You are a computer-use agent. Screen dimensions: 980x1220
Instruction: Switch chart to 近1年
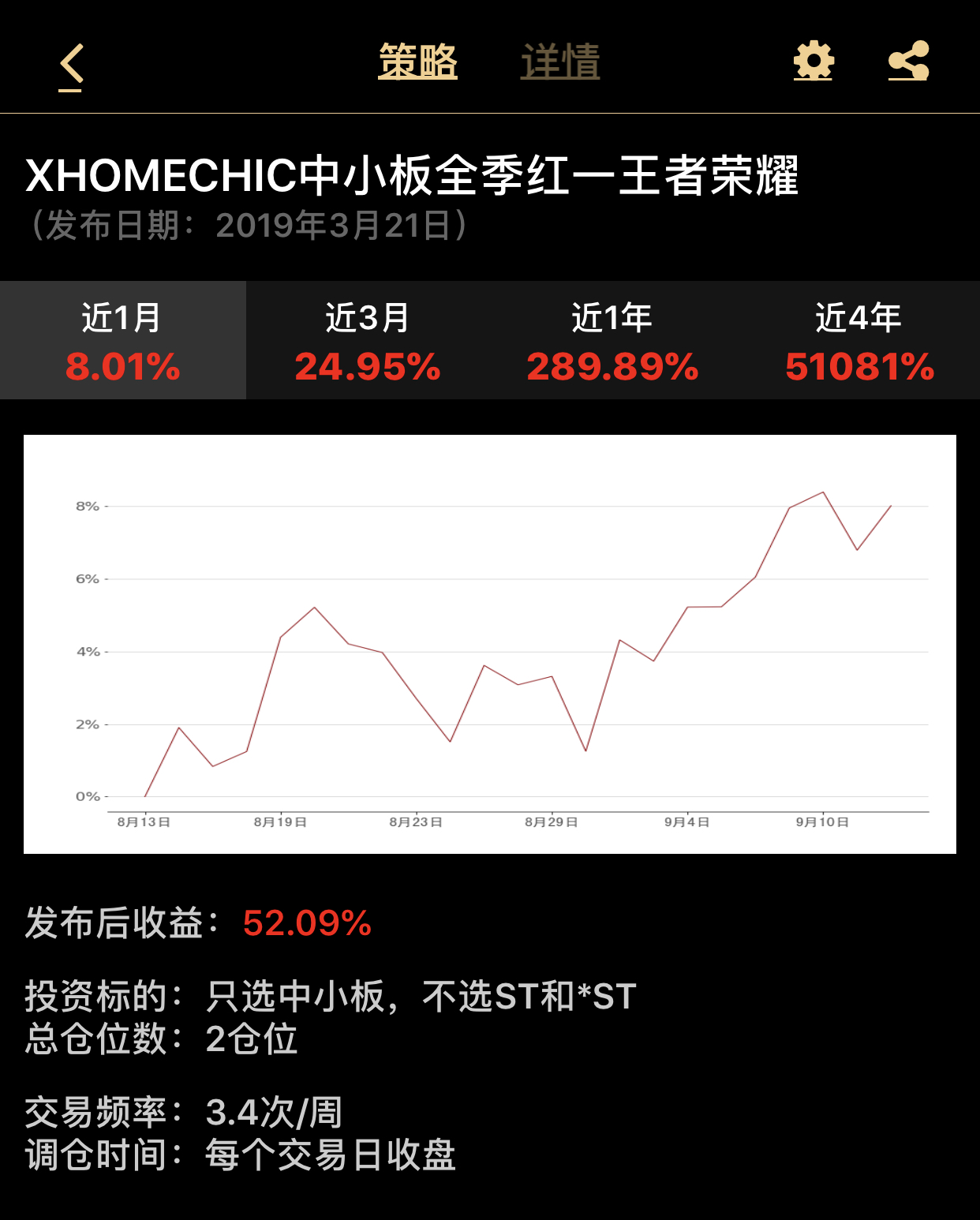pyautogui.click(x=612, y=340)
